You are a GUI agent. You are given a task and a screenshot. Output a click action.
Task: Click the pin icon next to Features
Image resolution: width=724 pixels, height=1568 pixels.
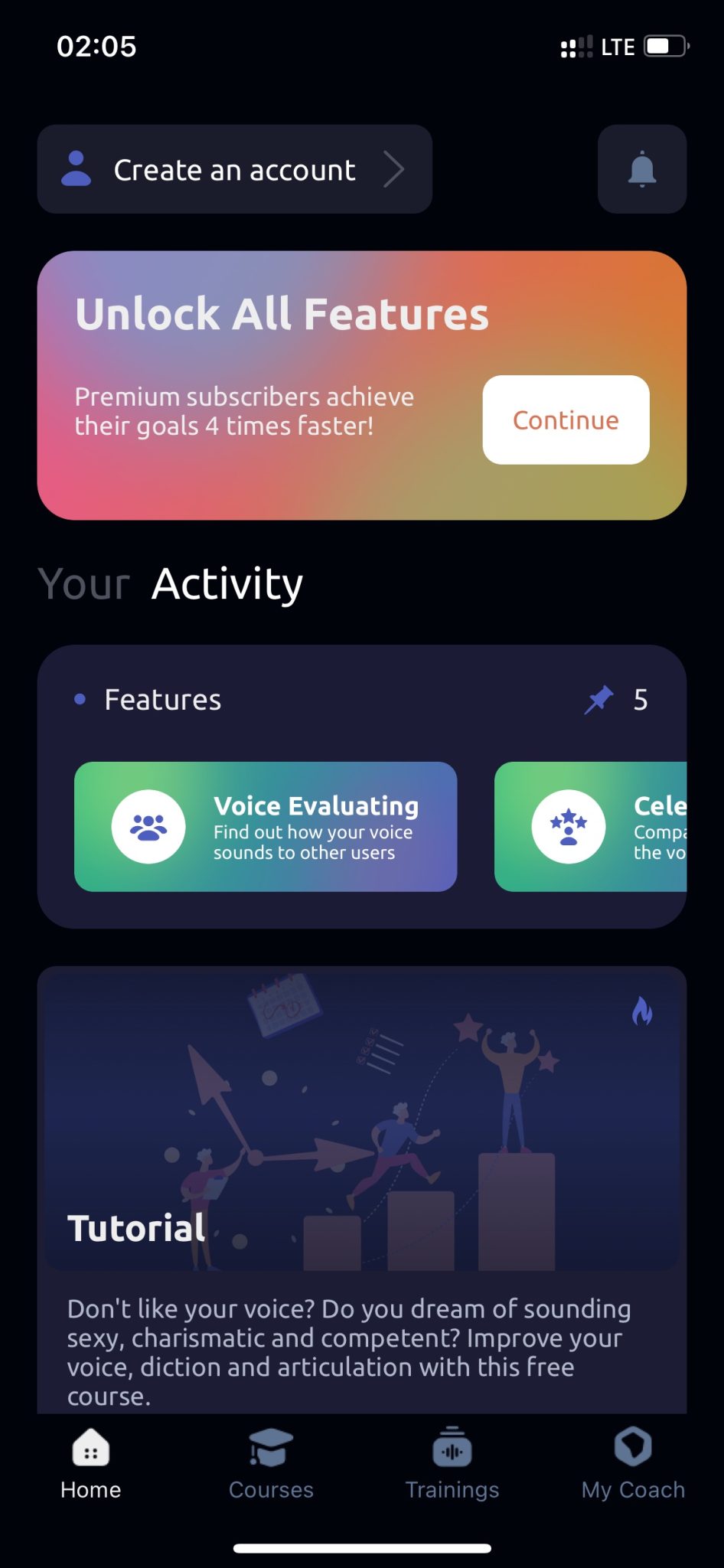(x=599, y=699)
